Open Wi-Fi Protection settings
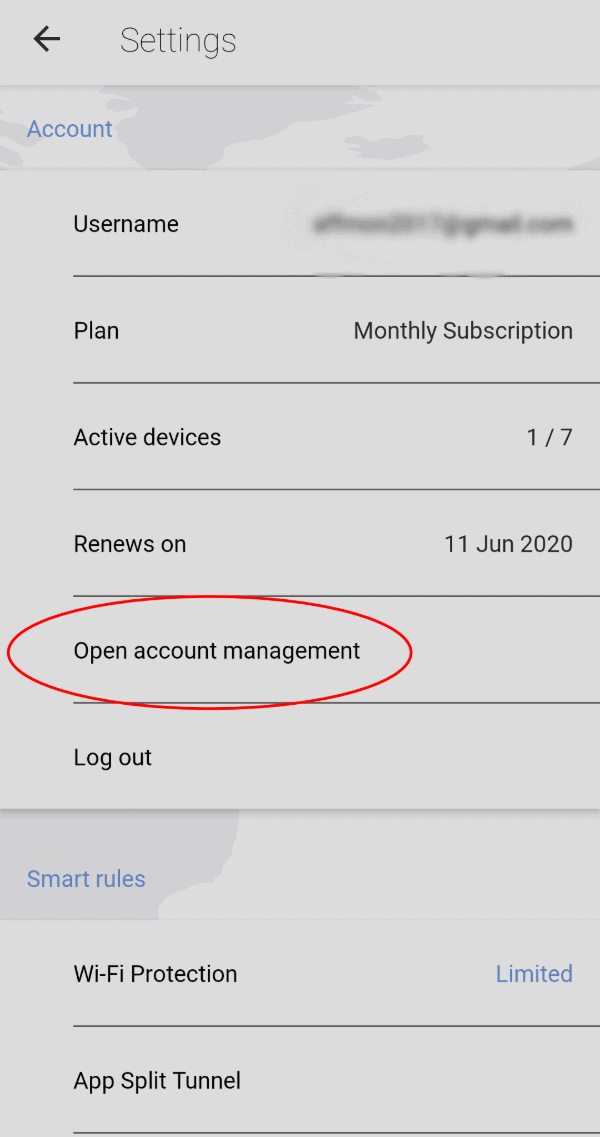Screen dimensions: 600x1137 coord(300,973)
